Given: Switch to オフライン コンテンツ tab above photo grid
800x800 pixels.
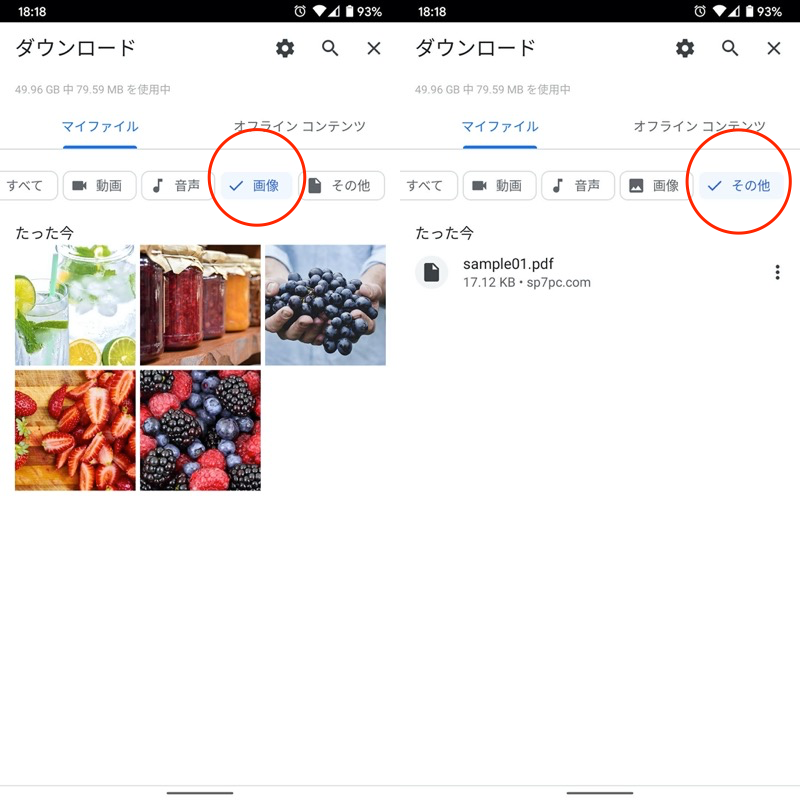Looking at the screenshot, I should 300,127.
